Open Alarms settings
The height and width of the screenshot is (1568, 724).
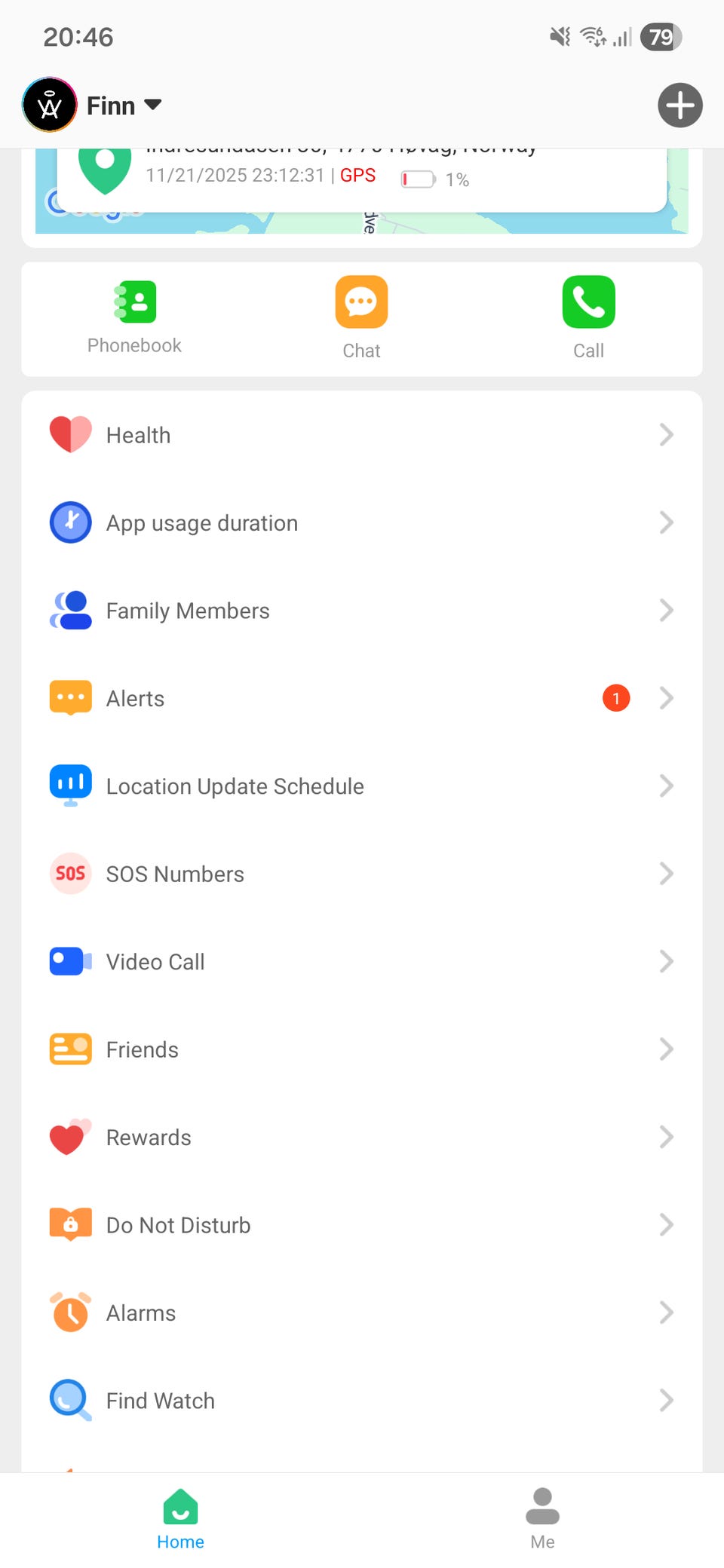pos(362,1312)
